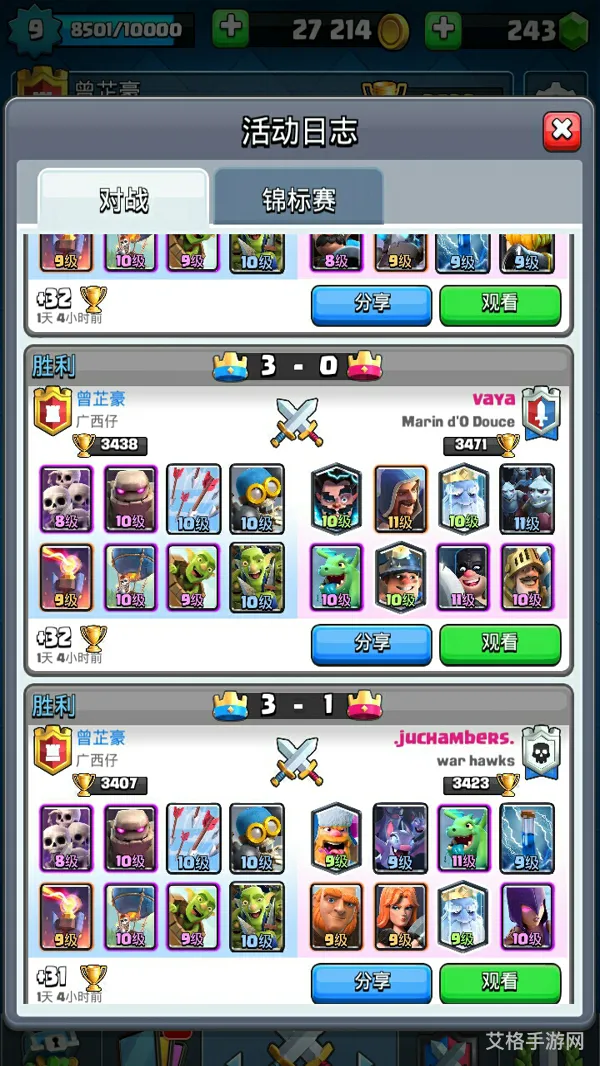Watch replay of 3-1 match against juchambers

tap(500, 983)
